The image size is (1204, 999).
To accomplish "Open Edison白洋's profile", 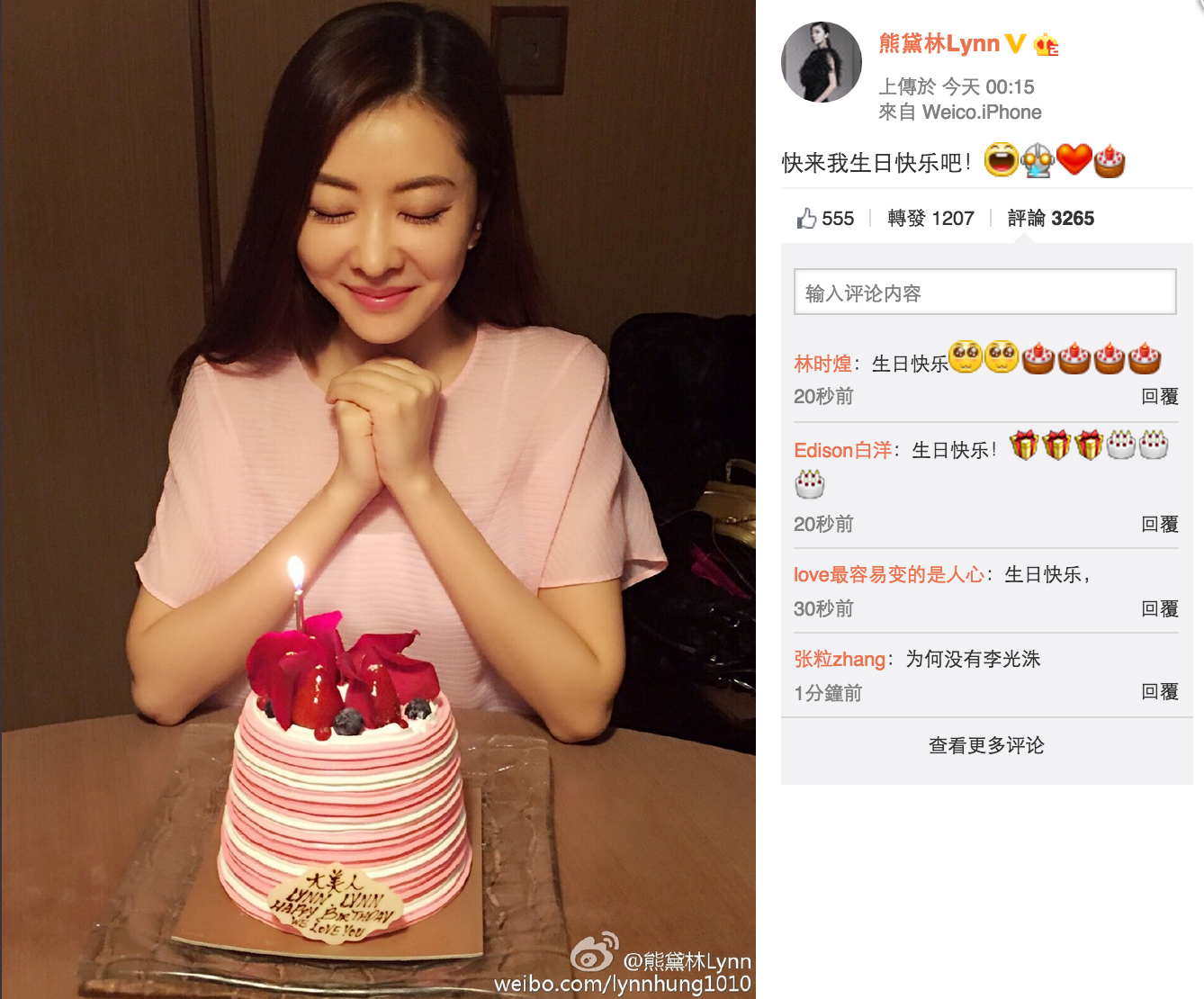I will point(842,450).
